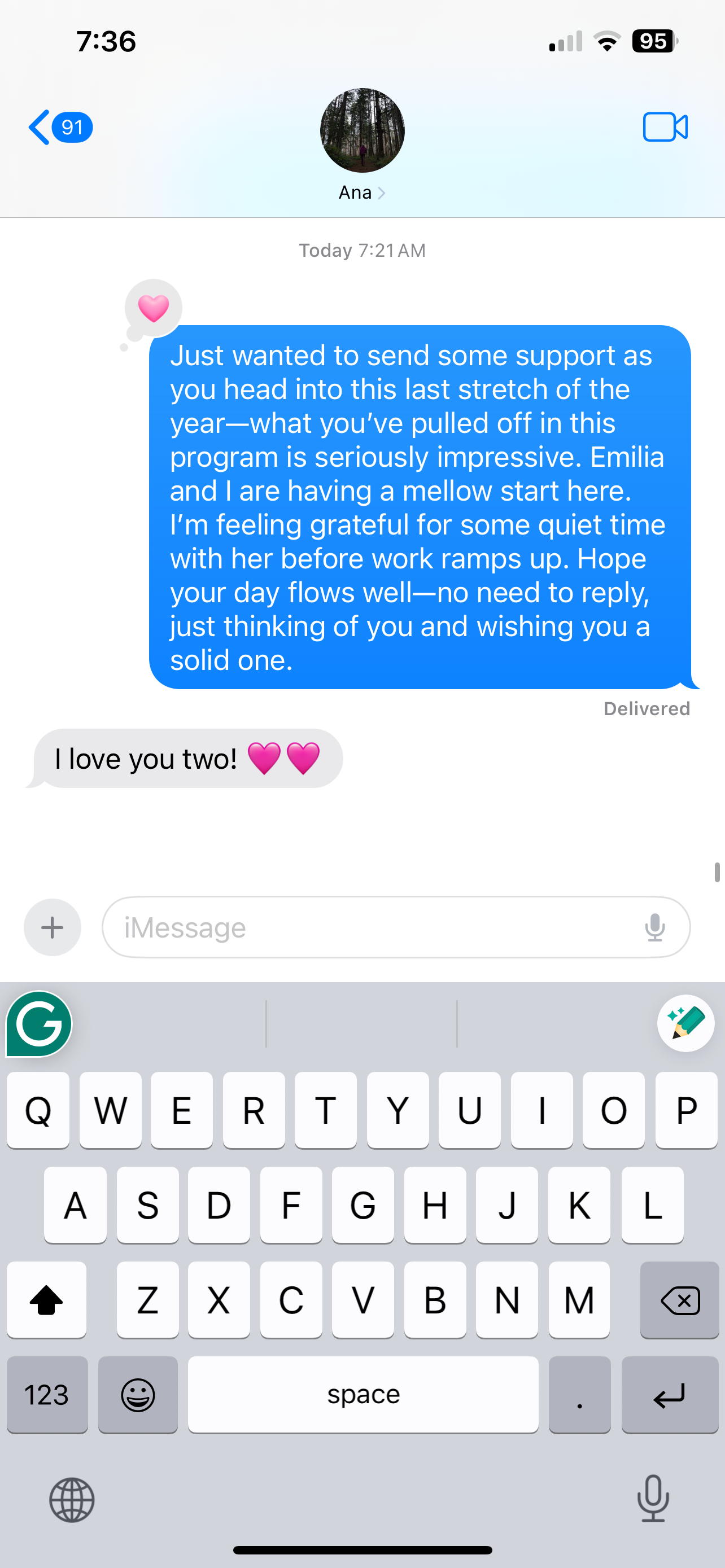This screenshot has width=725, height=1568.
Task: View the heart reaction on the message
Action: tap(154, 308)
